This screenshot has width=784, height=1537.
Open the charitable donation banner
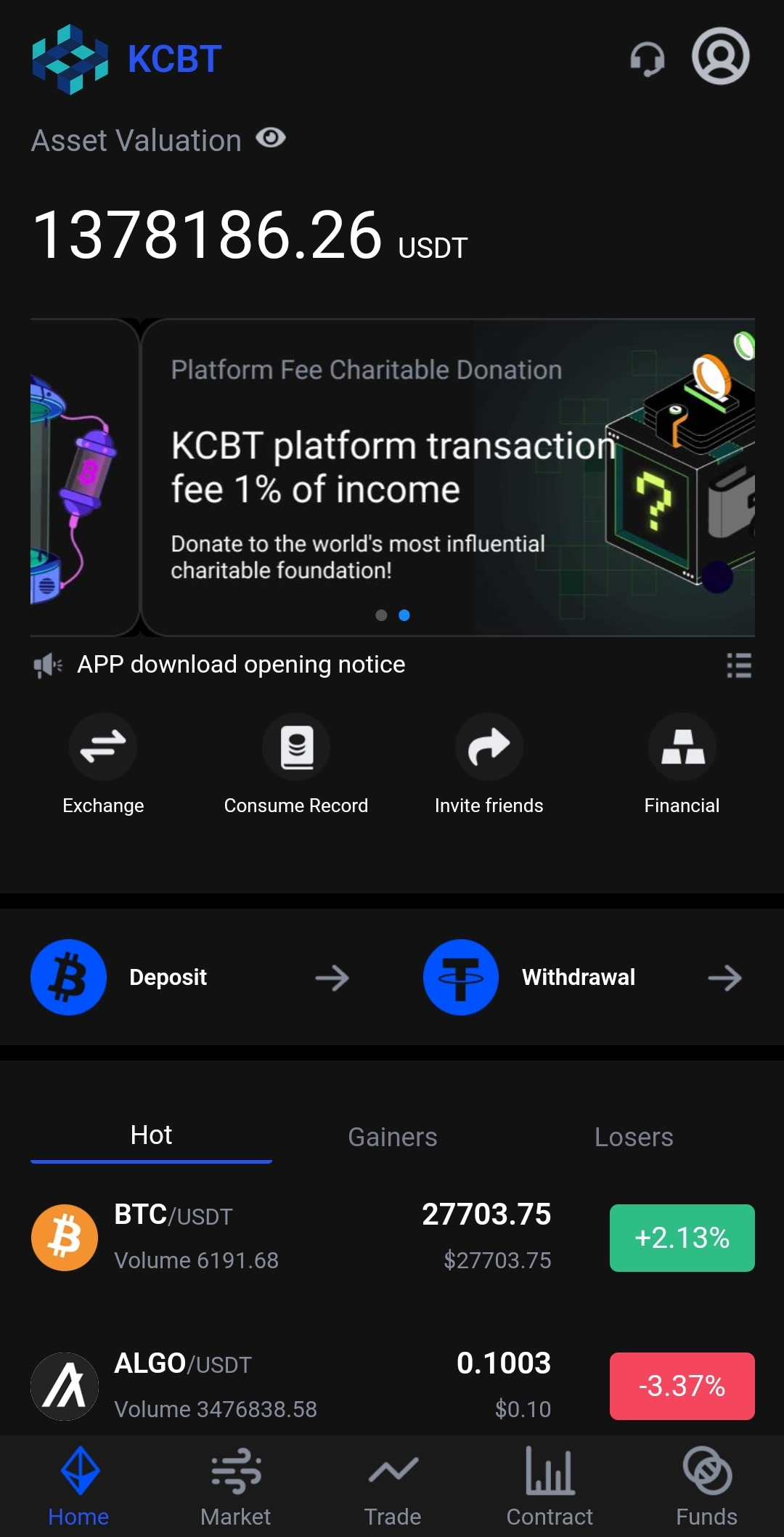(446, 477)
